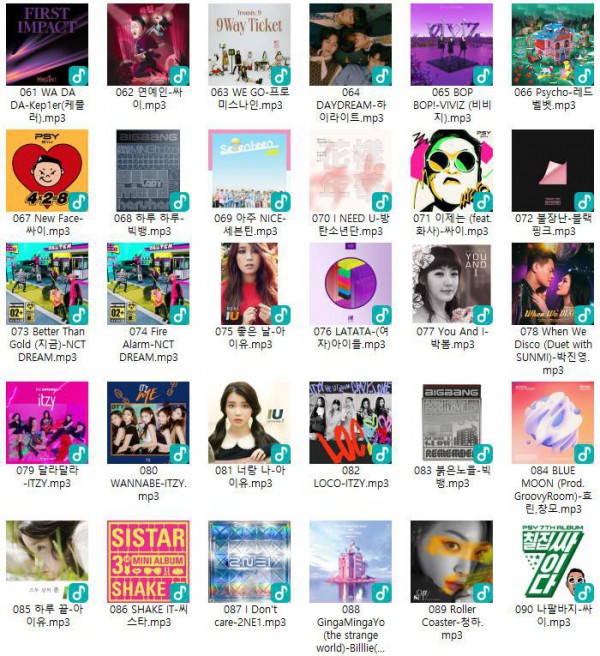Select 065 BOP BOP!-VIVIZ mp3
This screenshot has width=600, height=656.
451,44
